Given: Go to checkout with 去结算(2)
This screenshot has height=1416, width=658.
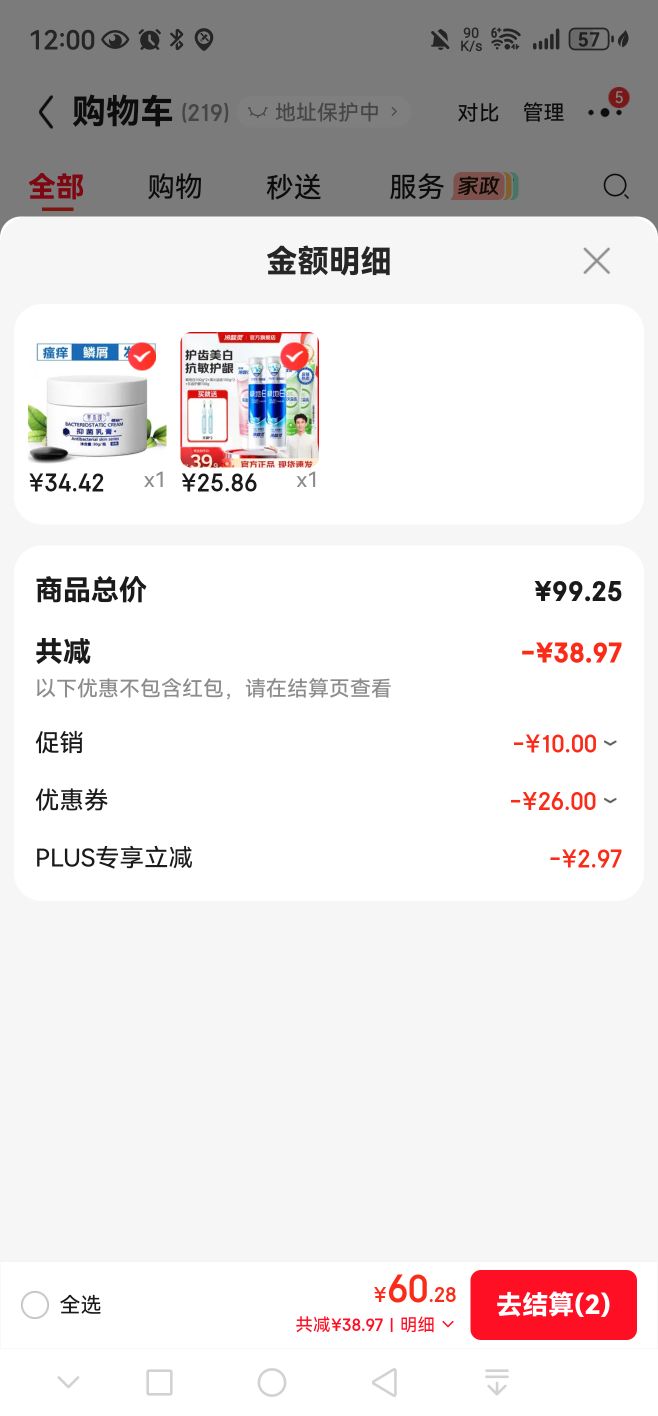Looking at the screenshot, I should 553,1304.
